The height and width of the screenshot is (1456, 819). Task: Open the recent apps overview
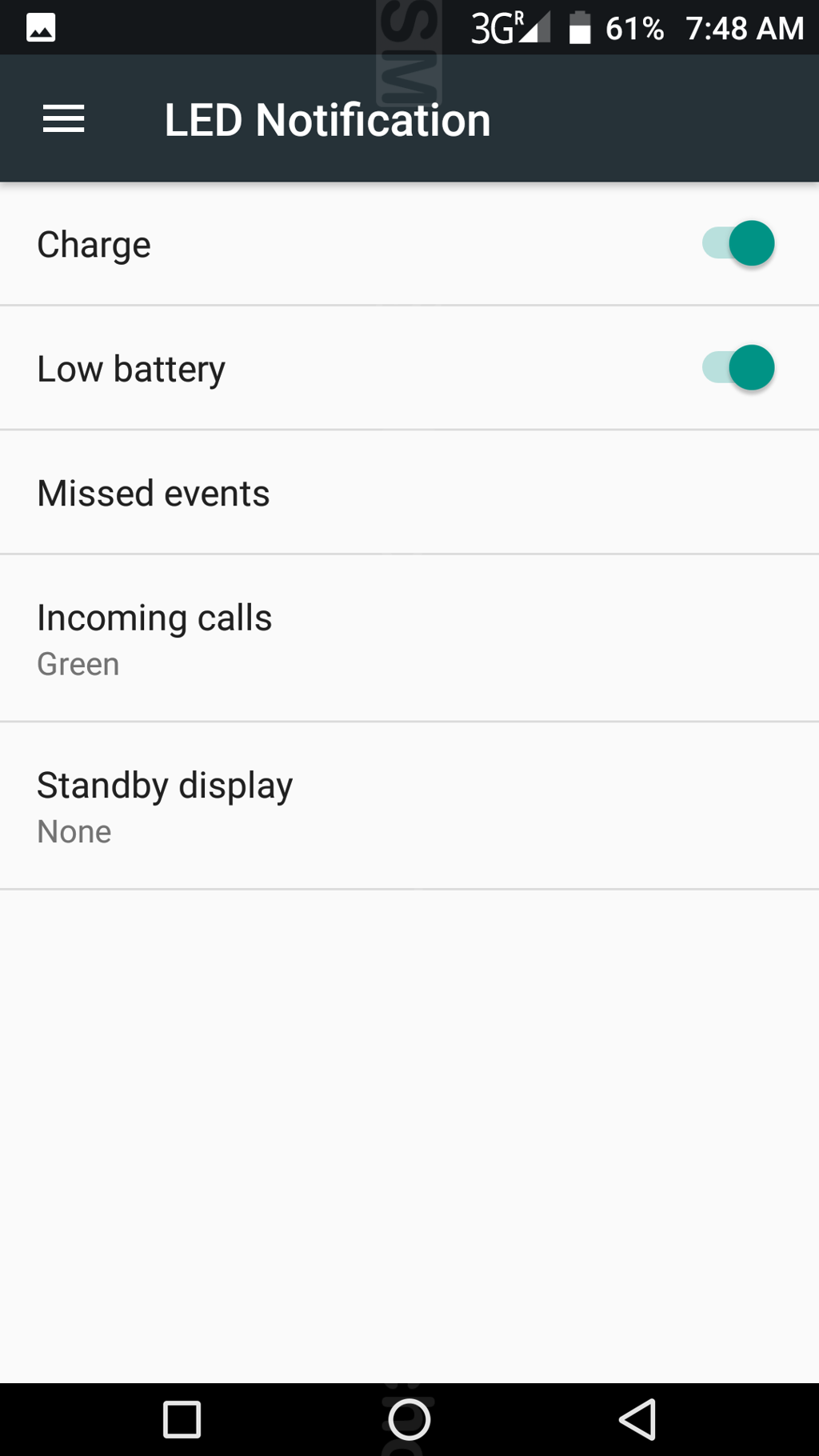182,1420
